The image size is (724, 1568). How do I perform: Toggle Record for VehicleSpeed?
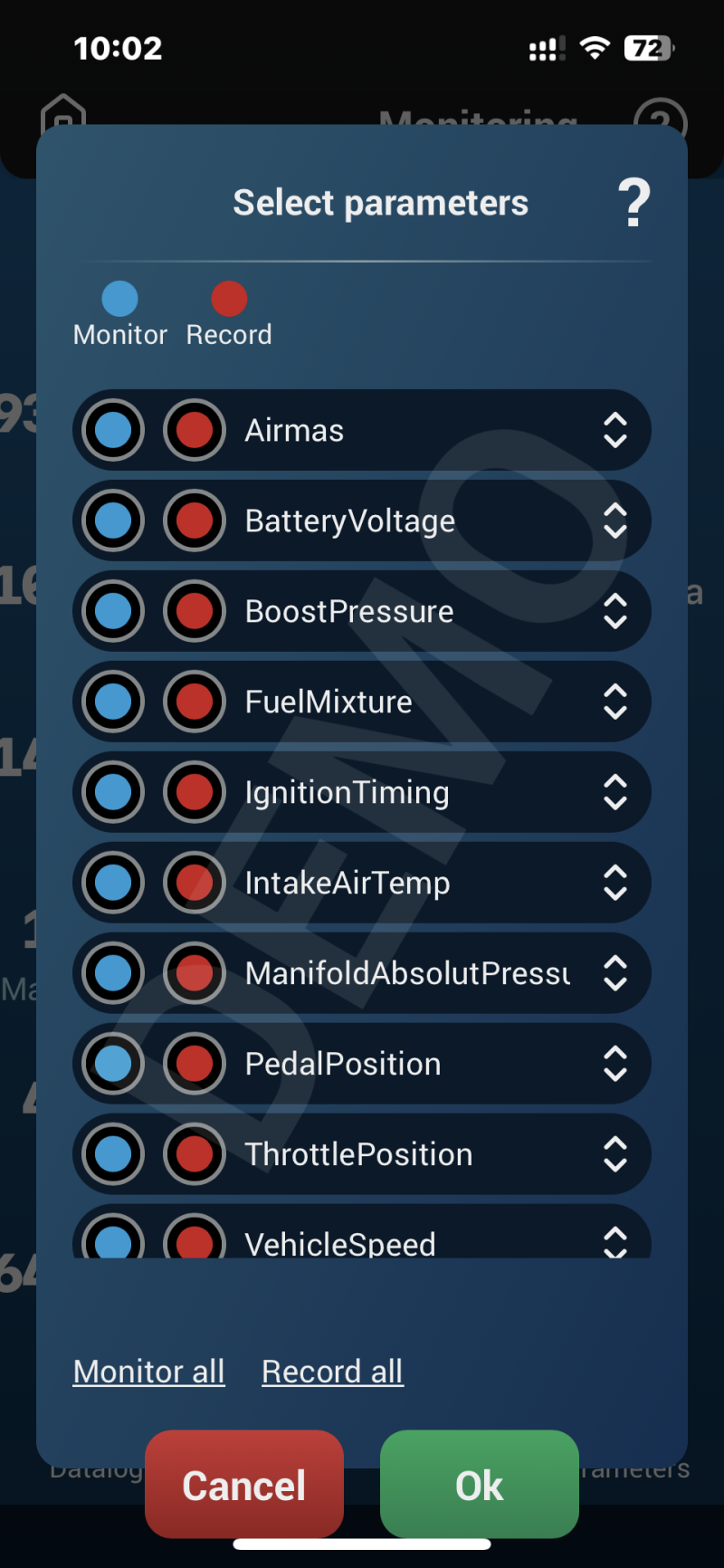[195, 1238]
